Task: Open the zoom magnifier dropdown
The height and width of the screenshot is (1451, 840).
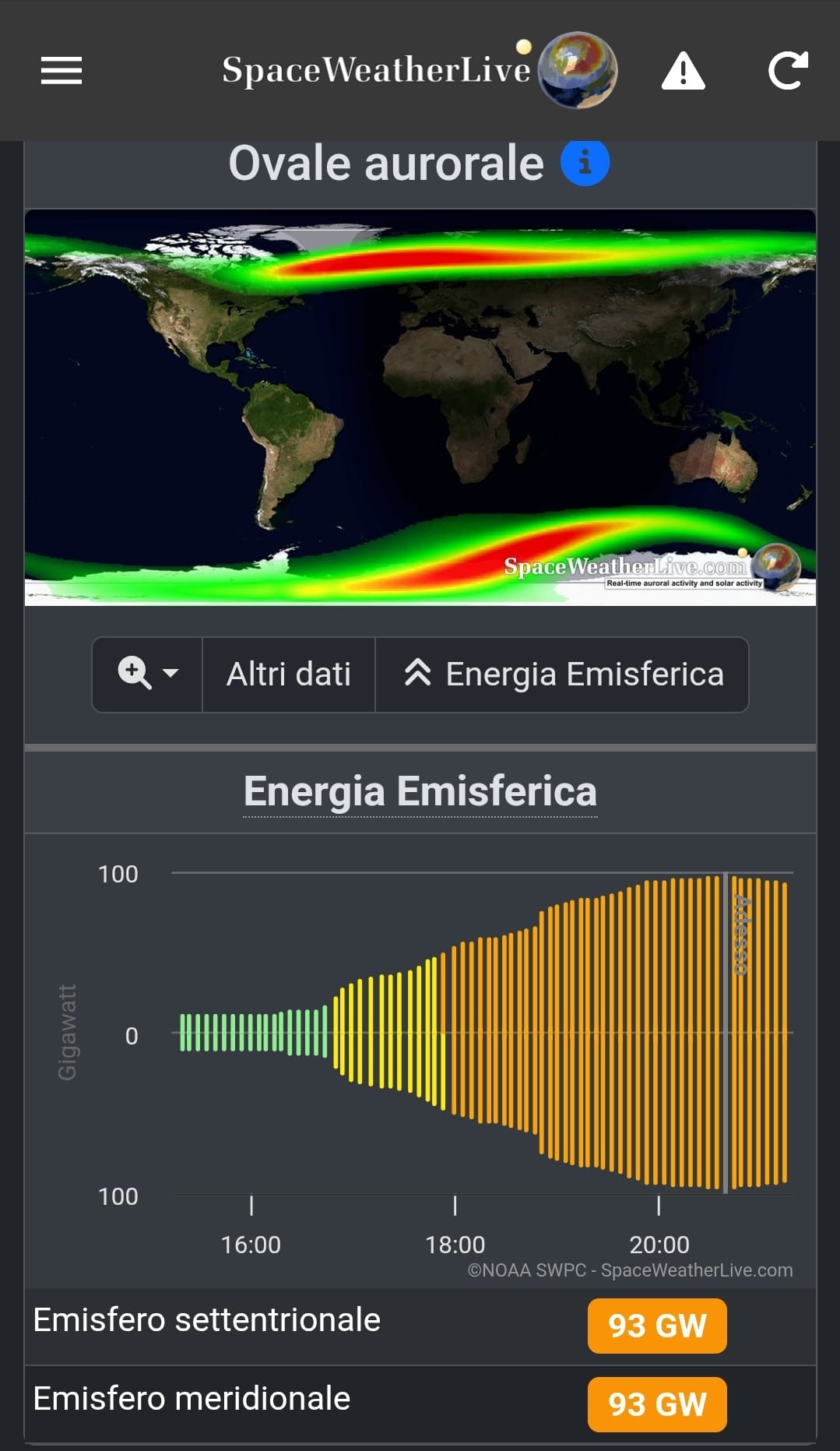Action: [x=148, y=674]
